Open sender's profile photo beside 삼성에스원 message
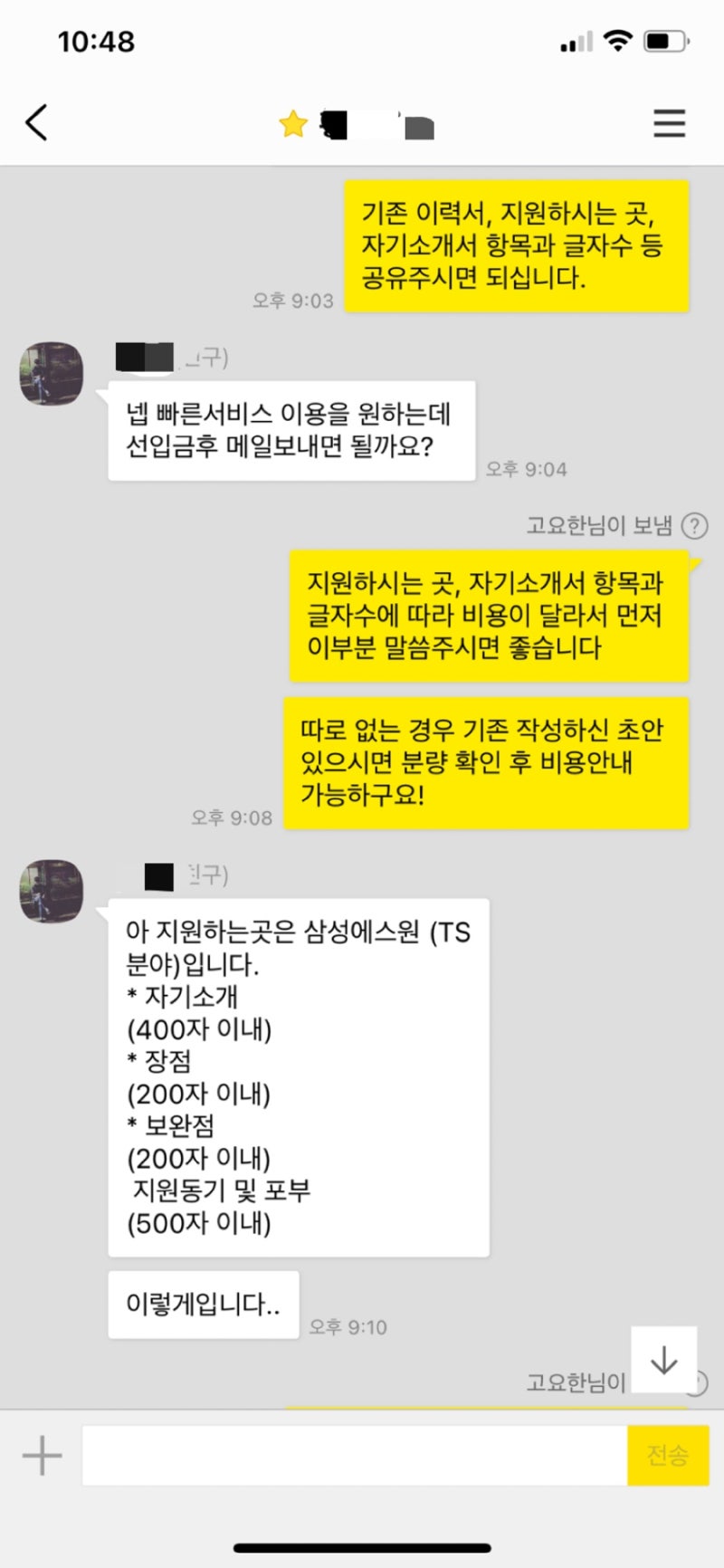 52,891
